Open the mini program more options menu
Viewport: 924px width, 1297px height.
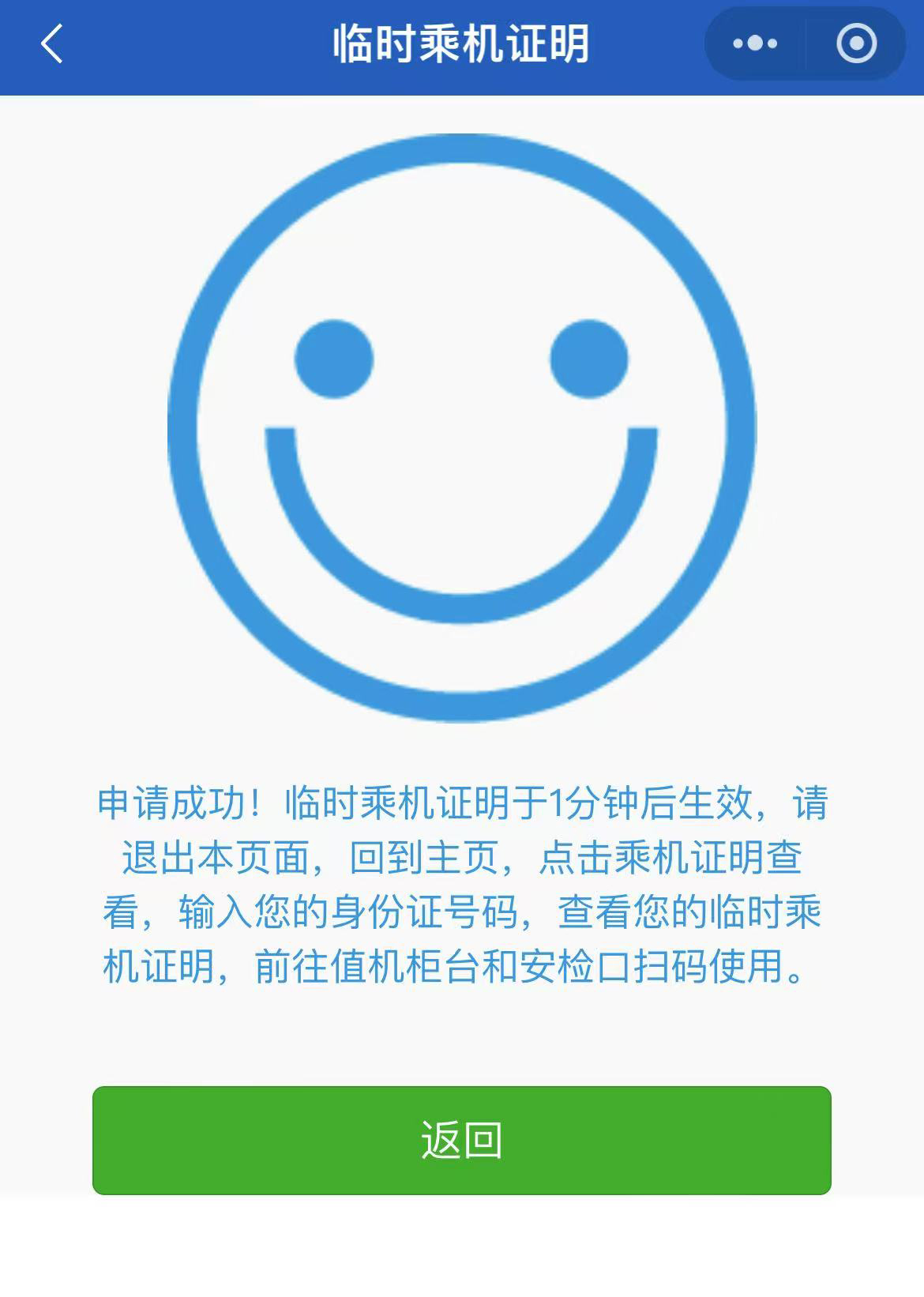pyautogui.click(x=754, y=43)
